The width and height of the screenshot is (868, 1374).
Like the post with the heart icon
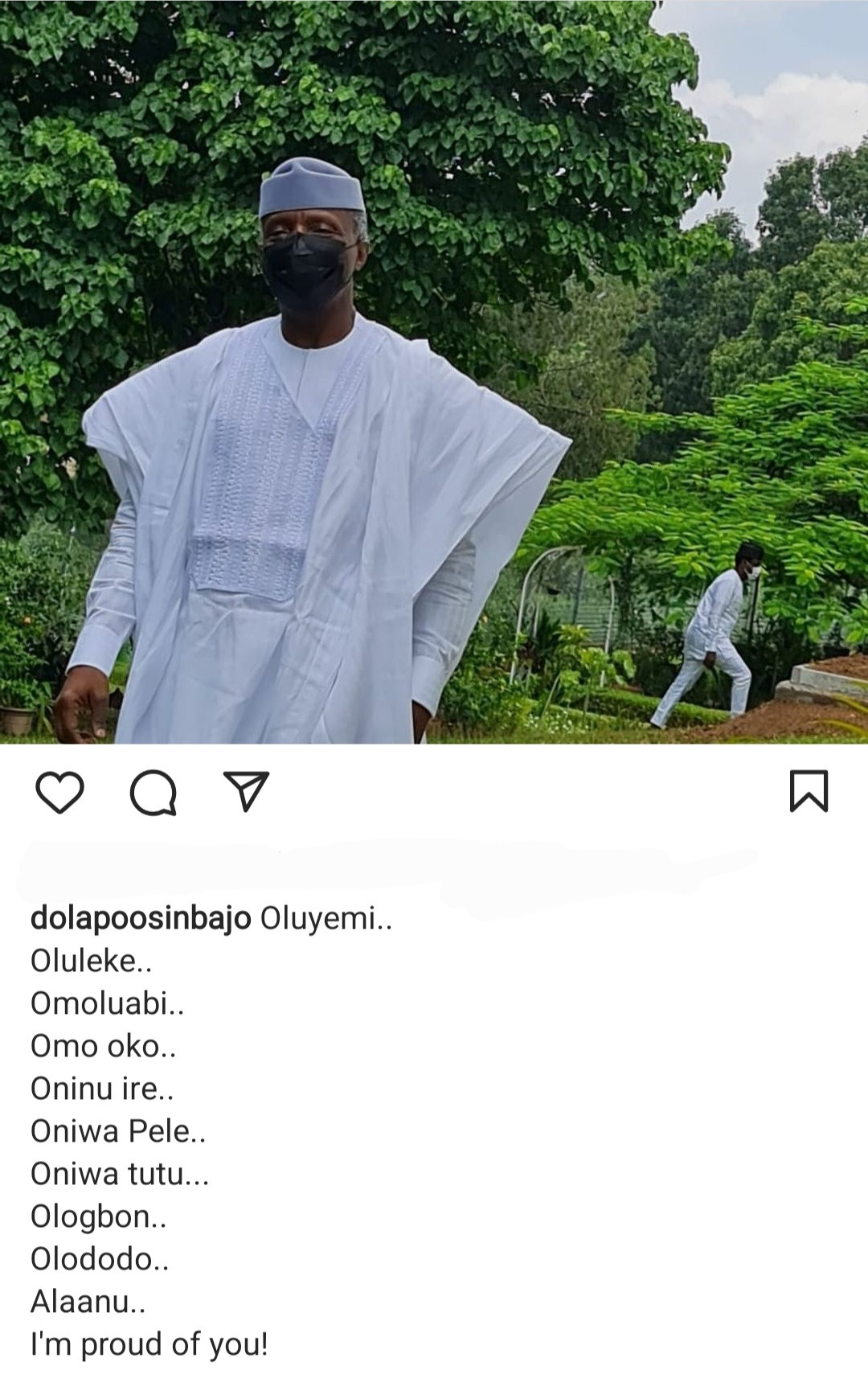point(60,792)
